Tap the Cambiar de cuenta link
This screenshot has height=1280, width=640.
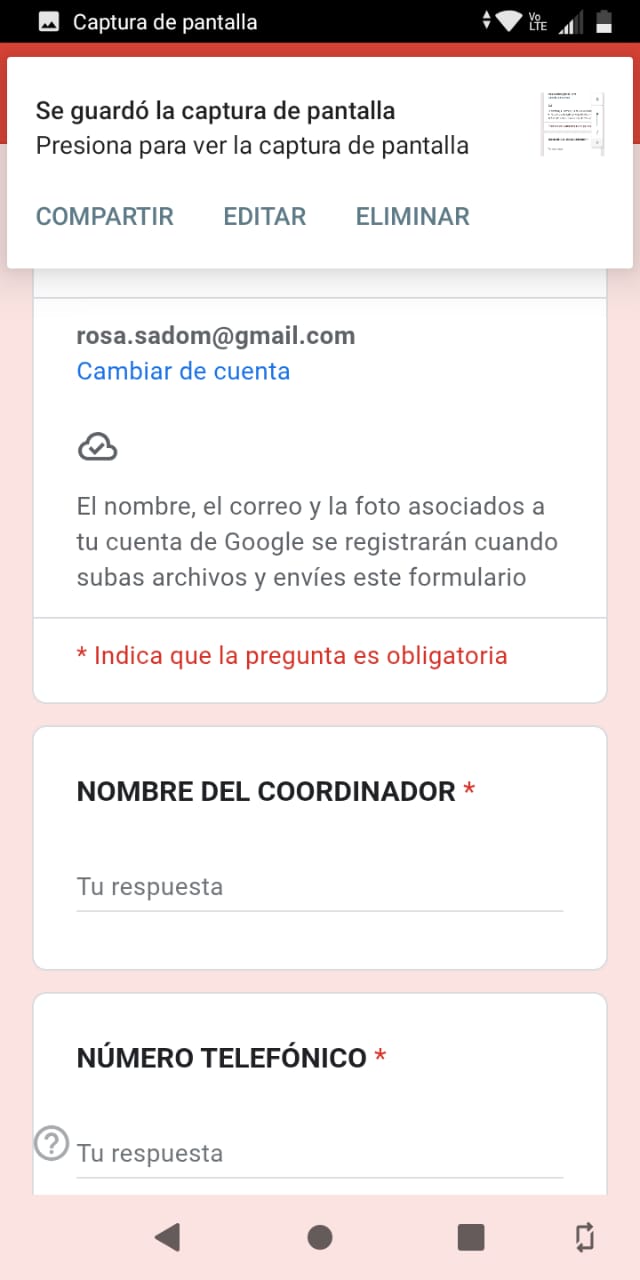(183, 371)
